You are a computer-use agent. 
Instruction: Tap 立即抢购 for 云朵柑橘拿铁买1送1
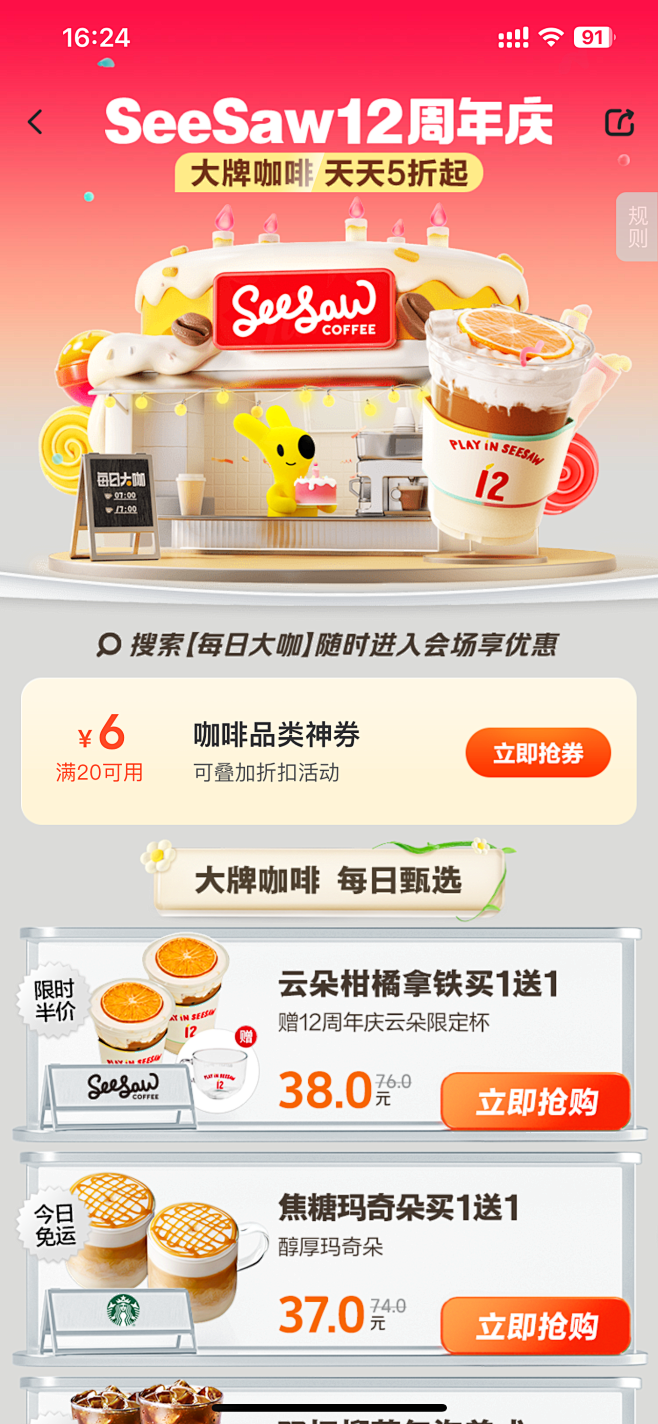point(535,1102)
